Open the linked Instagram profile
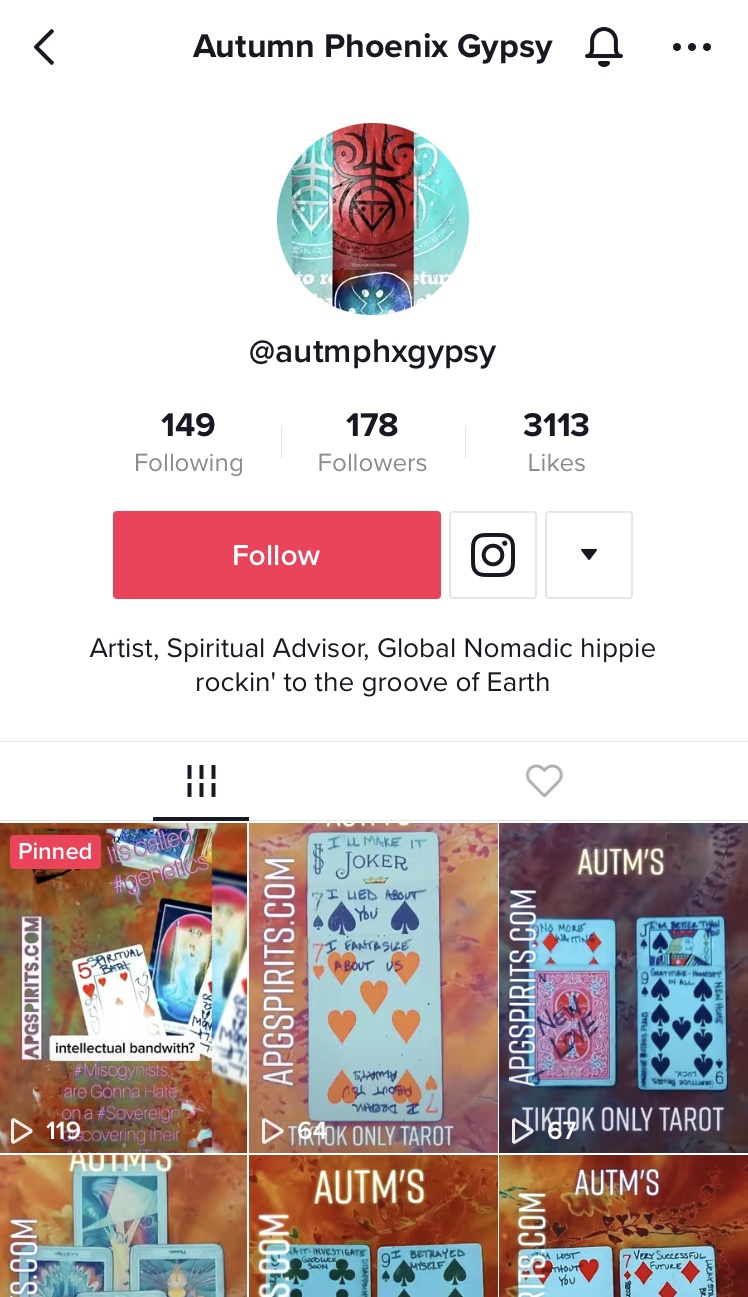748x1297 pixels. pyautogui.click(x=493, y=555)
